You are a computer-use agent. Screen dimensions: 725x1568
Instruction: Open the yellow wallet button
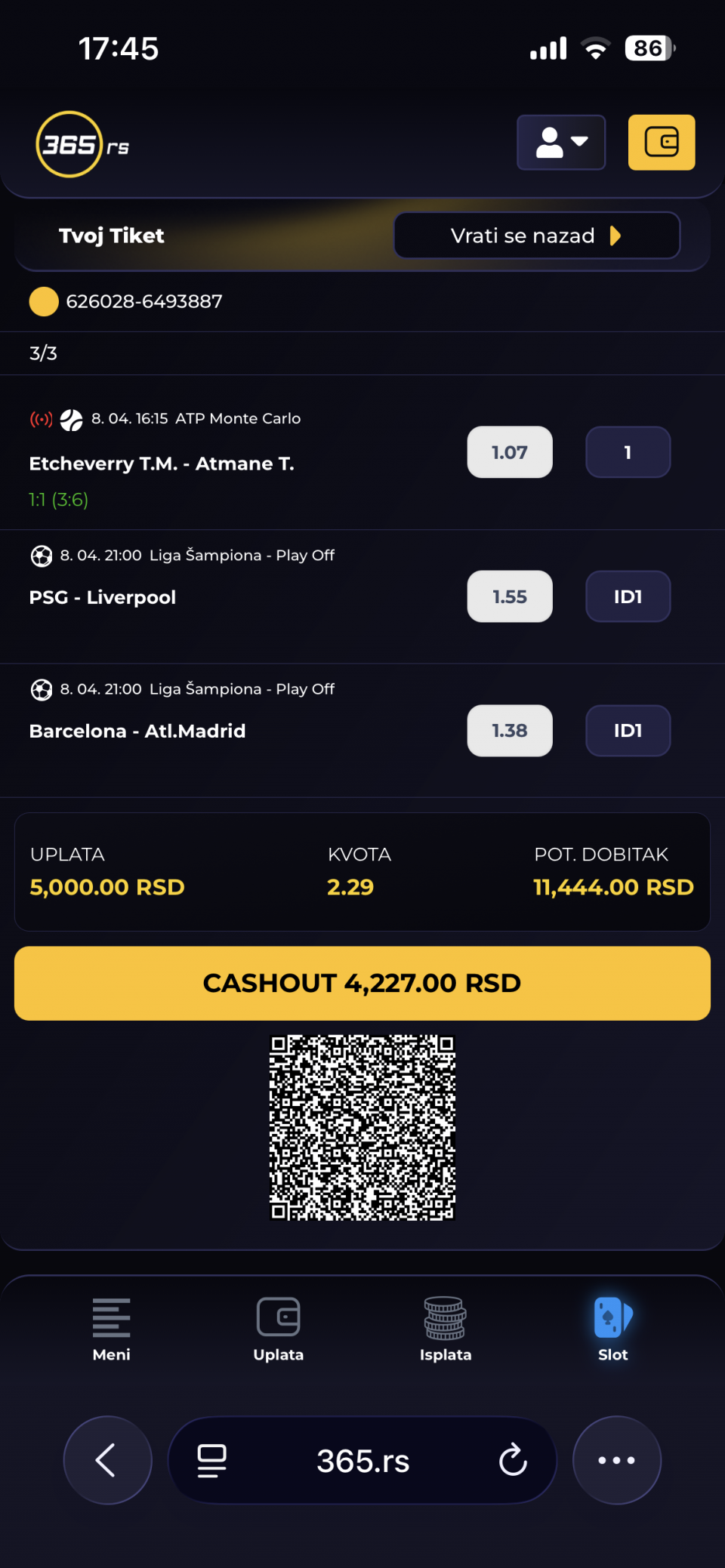(661, 143)
